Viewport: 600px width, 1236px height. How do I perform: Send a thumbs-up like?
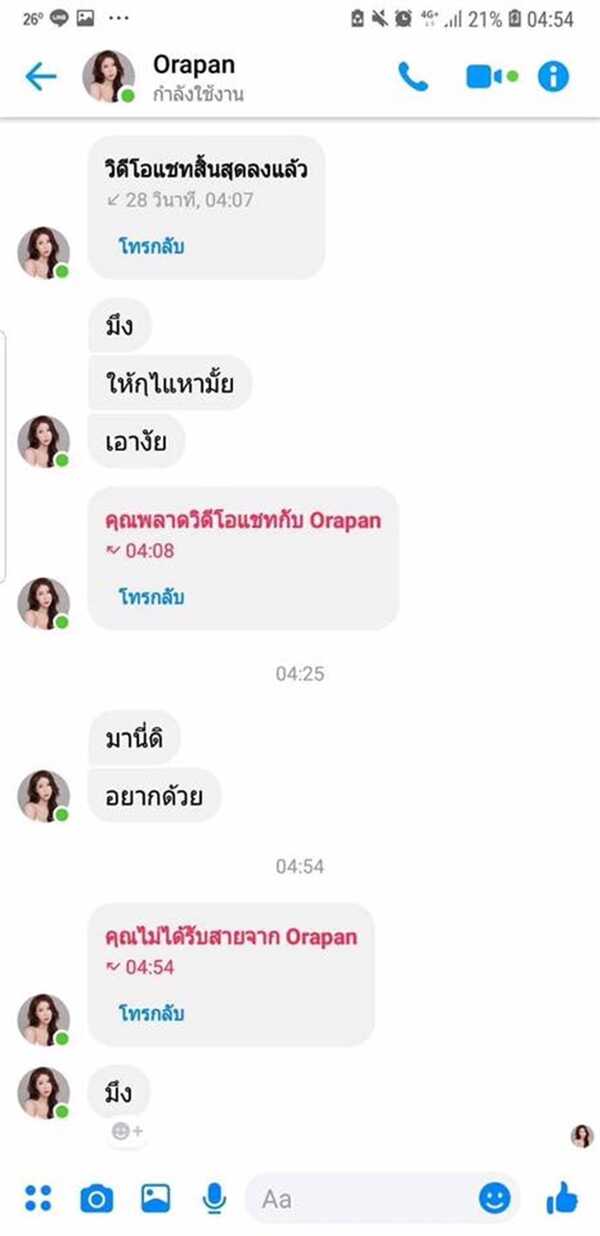[562, 1197]
